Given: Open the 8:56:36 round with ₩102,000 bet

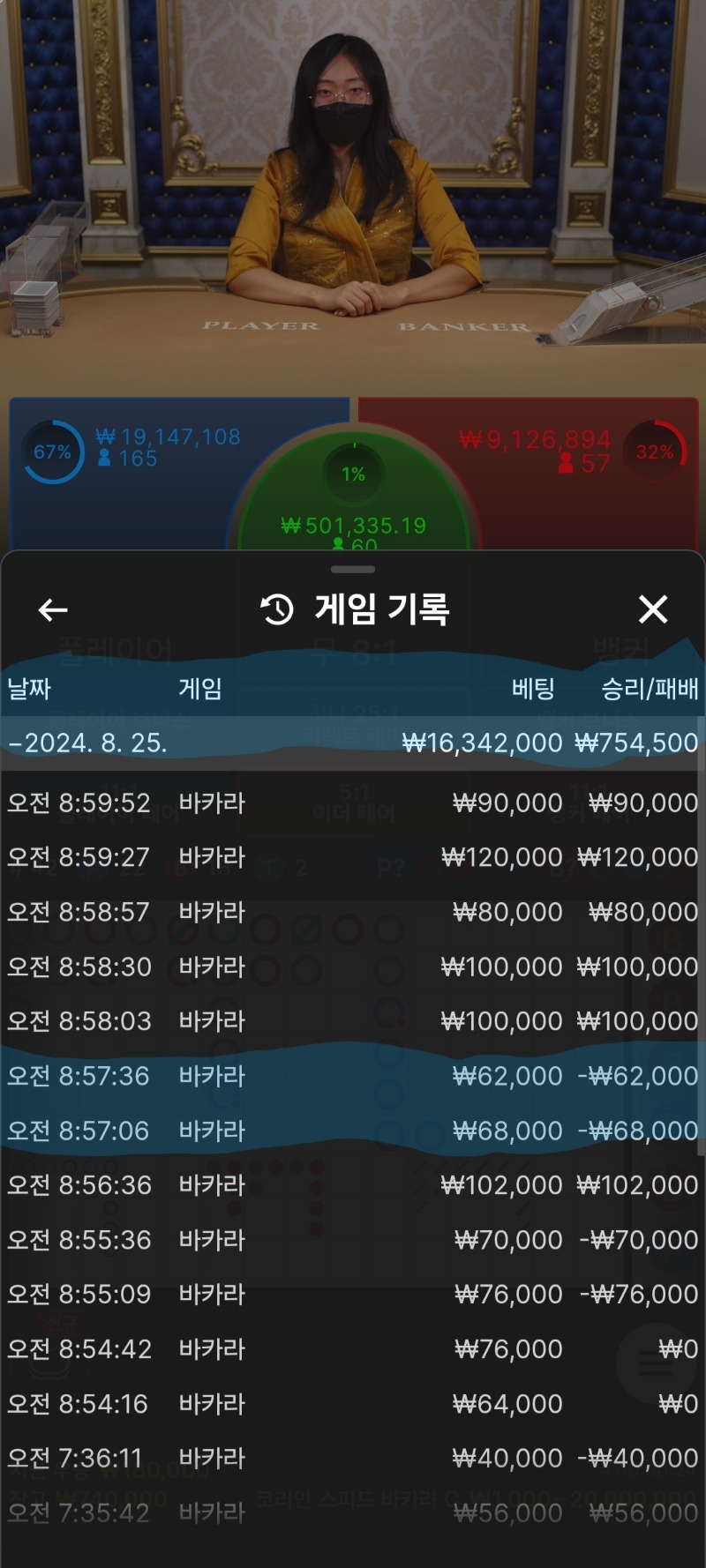Looking at the screenshot, I should (353, 1185).
